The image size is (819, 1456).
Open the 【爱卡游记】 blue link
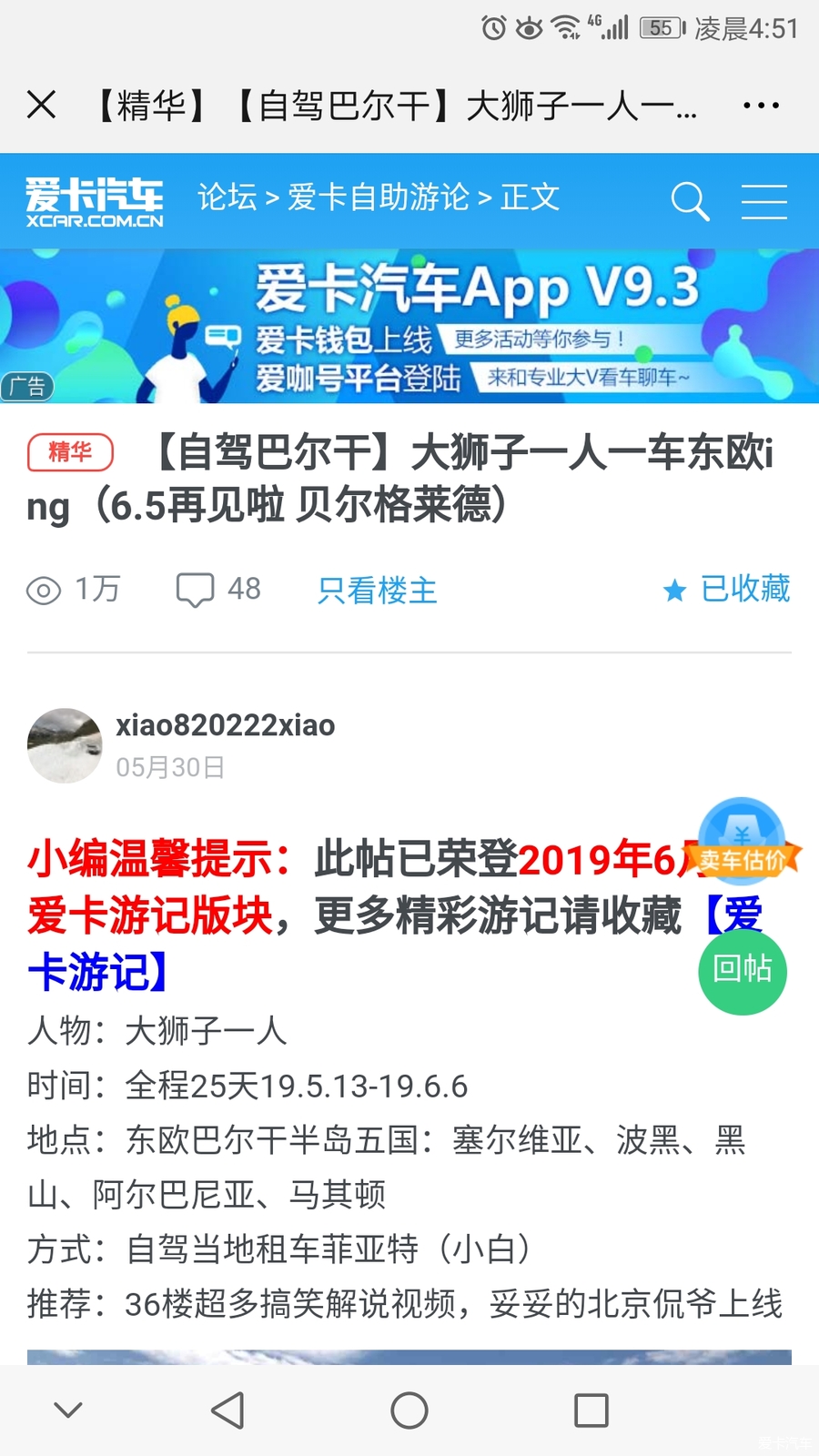[x=98, y=972]
